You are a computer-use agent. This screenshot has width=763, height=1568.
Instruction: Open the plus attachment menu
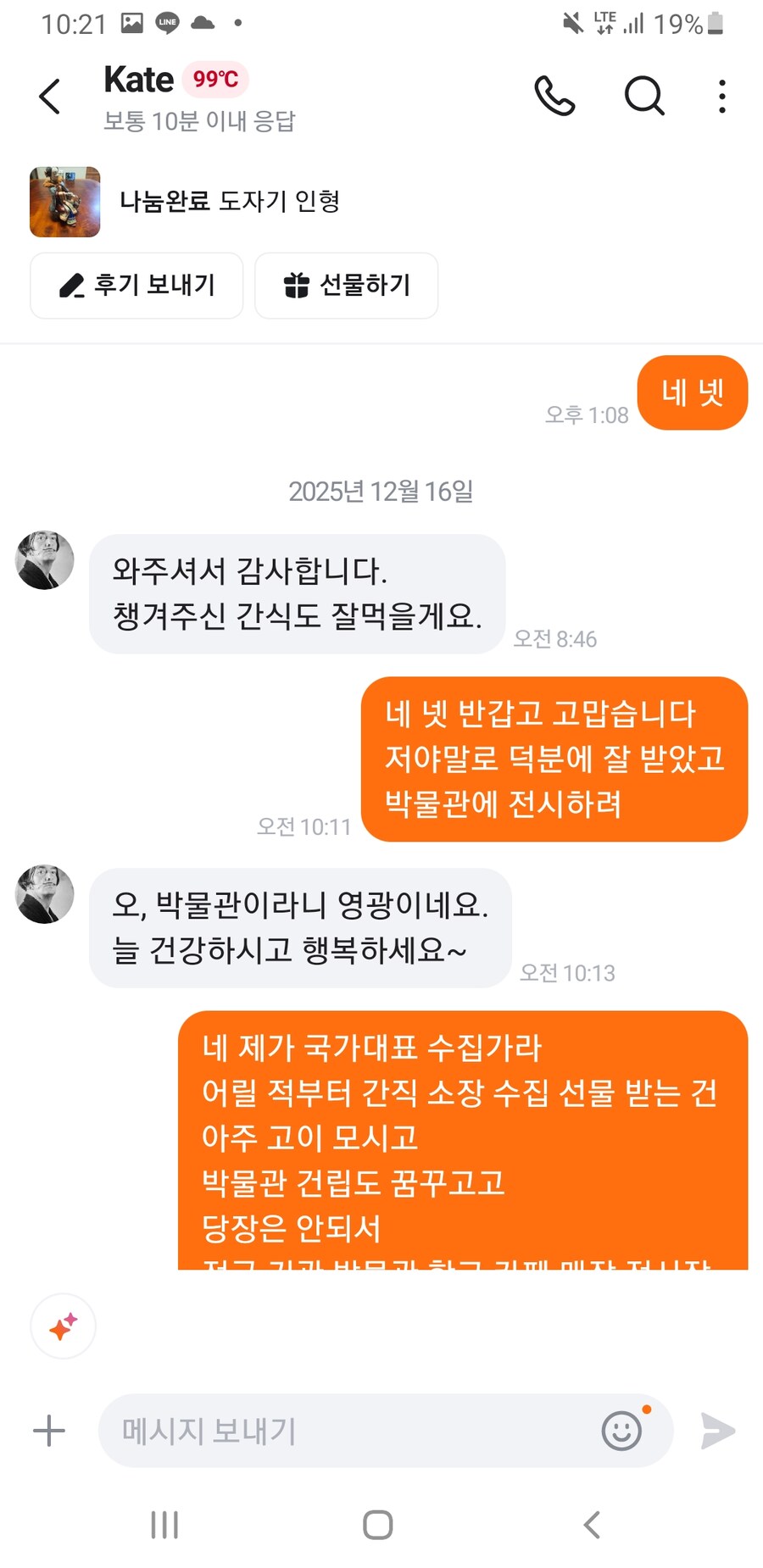coord(49,1431)
